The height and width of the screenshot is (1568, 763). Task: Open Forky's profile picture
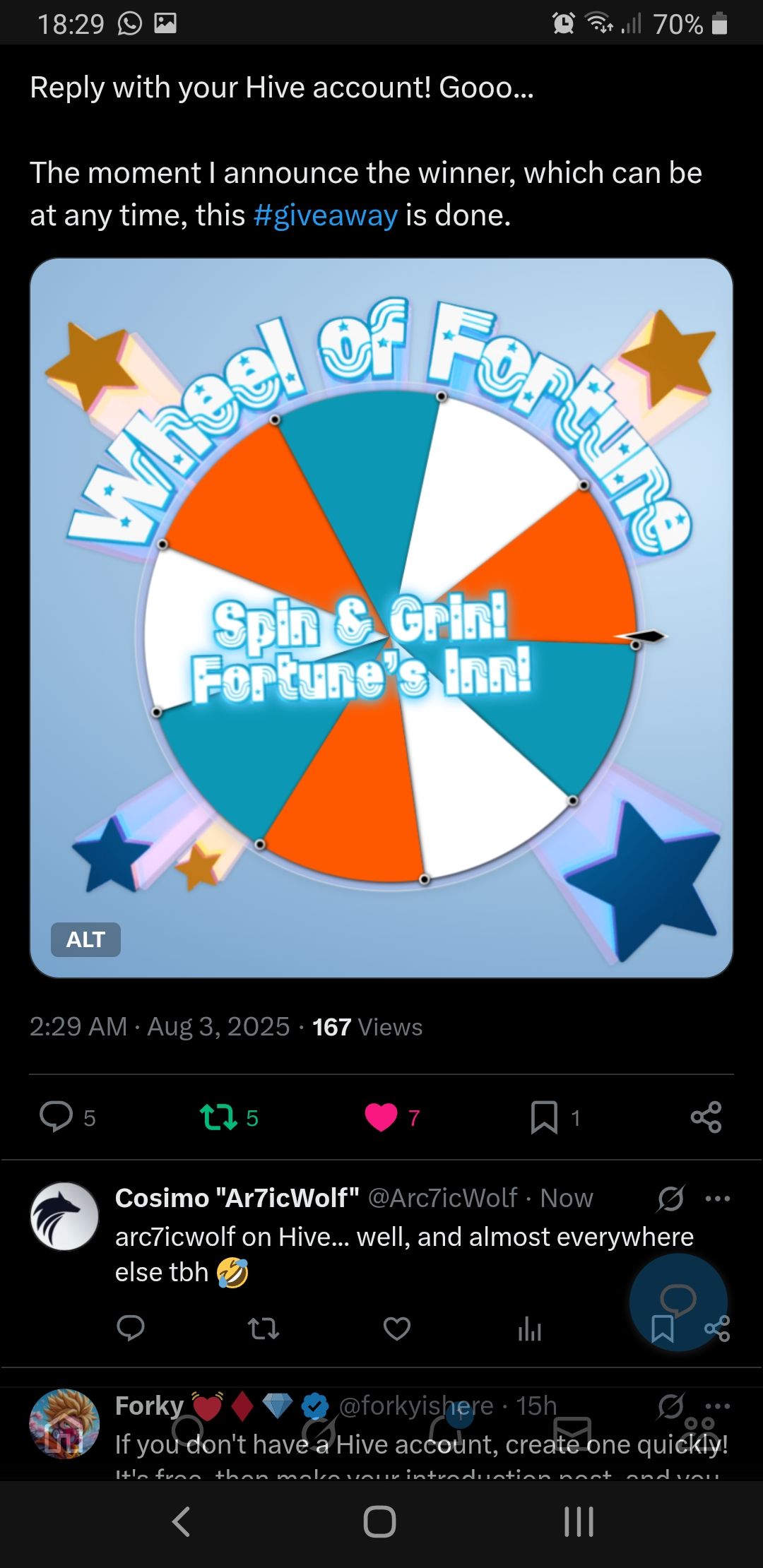point(64,1424)
